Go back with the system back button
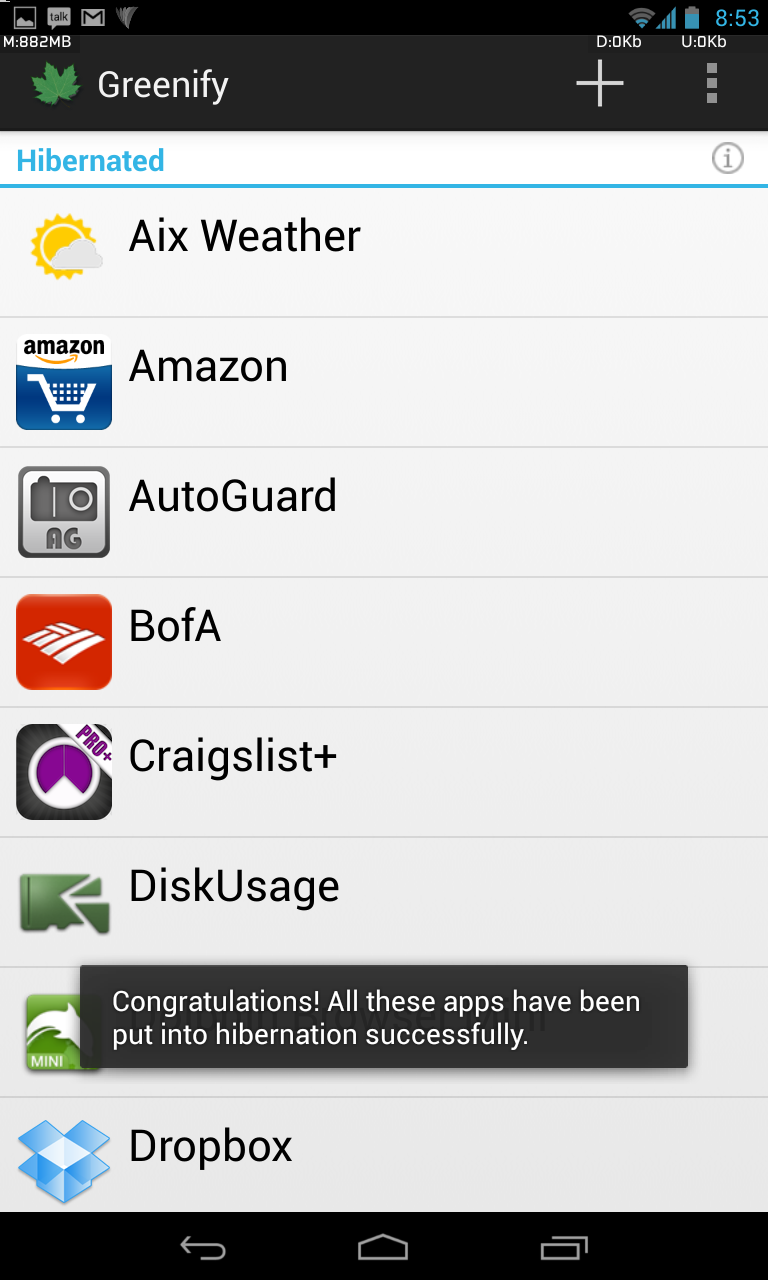 click(x=203, y=1247)
